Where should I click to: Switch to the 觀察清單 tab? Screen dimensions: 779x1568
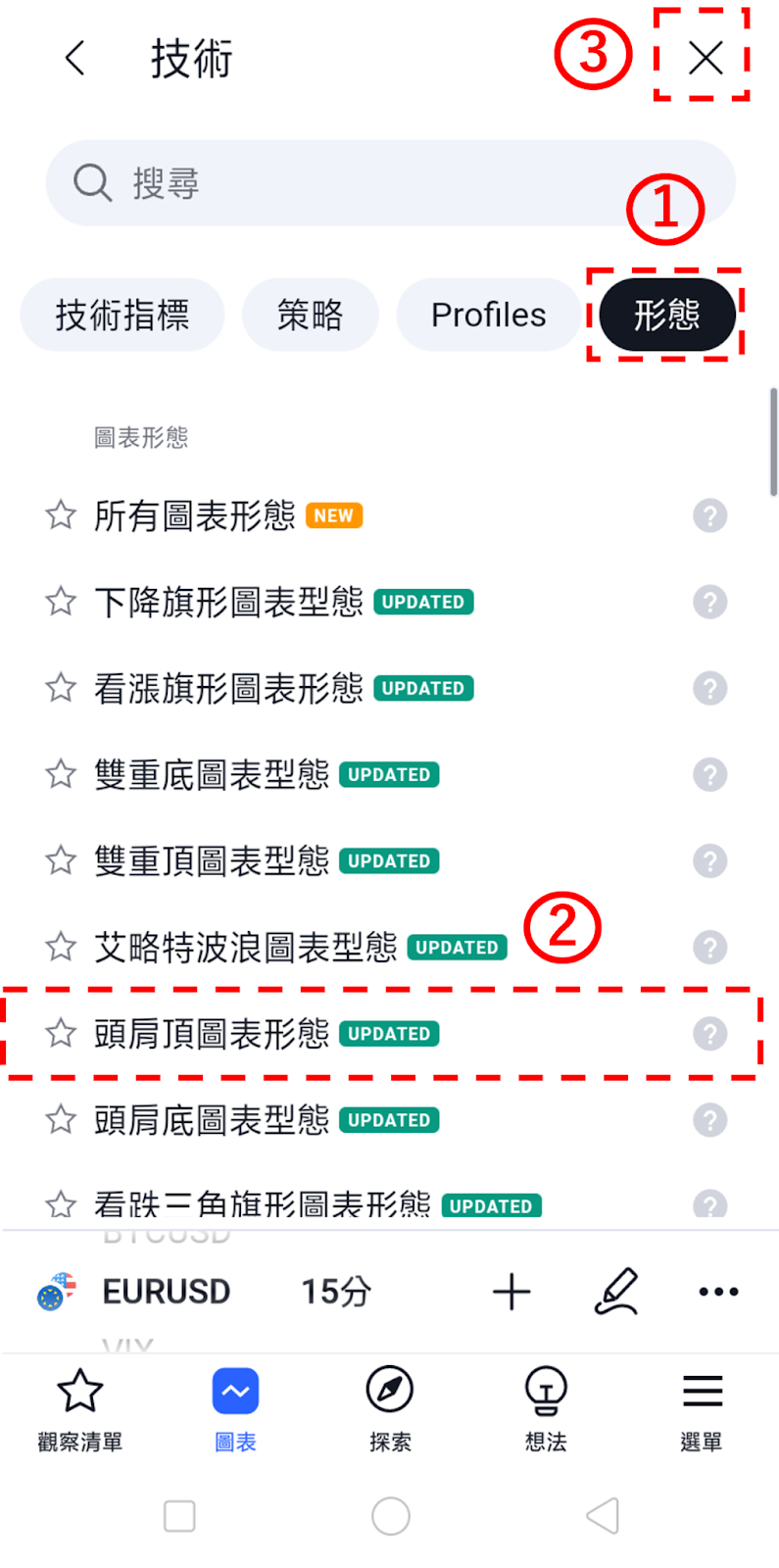tap(79, 1409)
